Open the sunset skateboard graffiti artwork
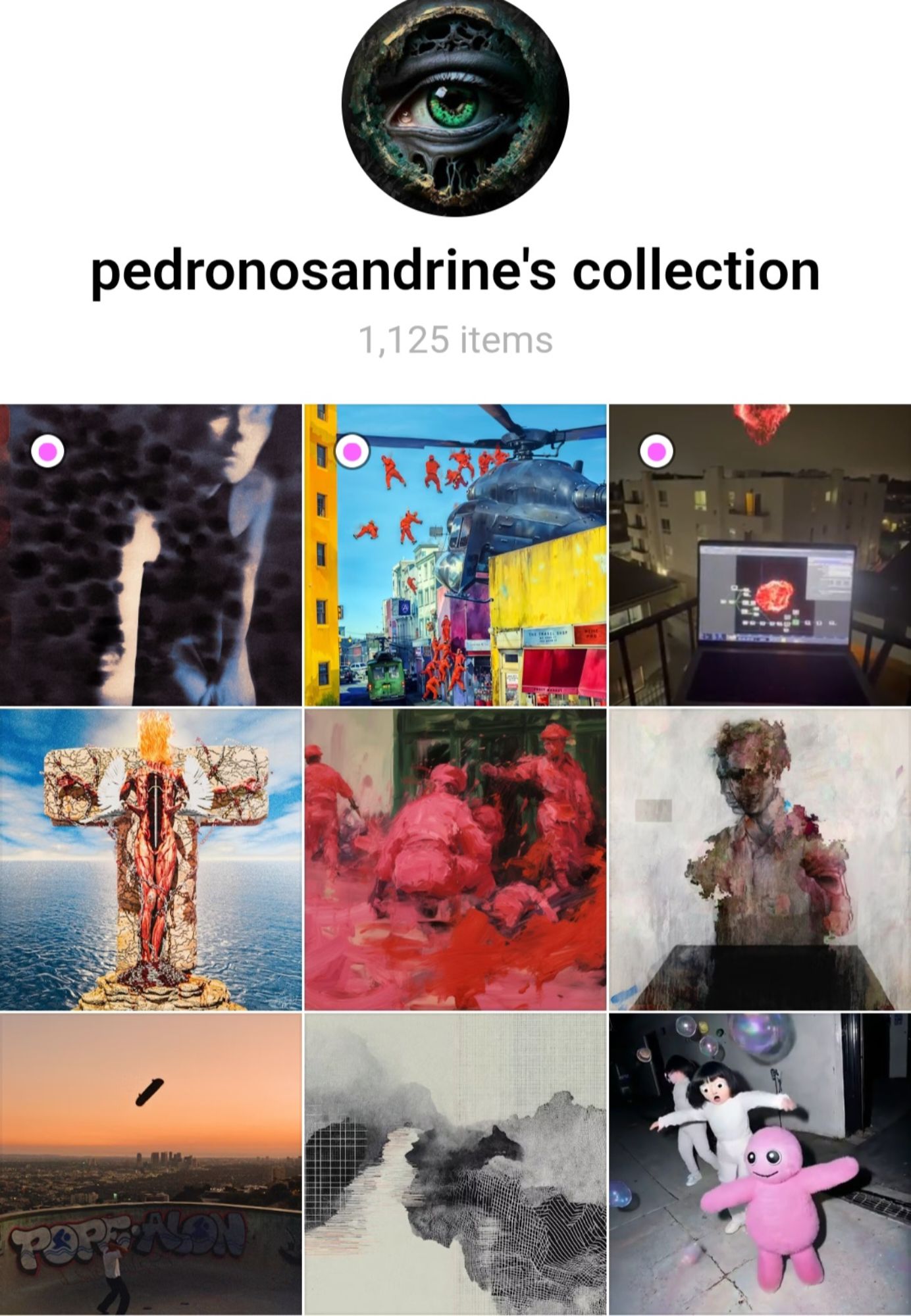 [151, 1163]
